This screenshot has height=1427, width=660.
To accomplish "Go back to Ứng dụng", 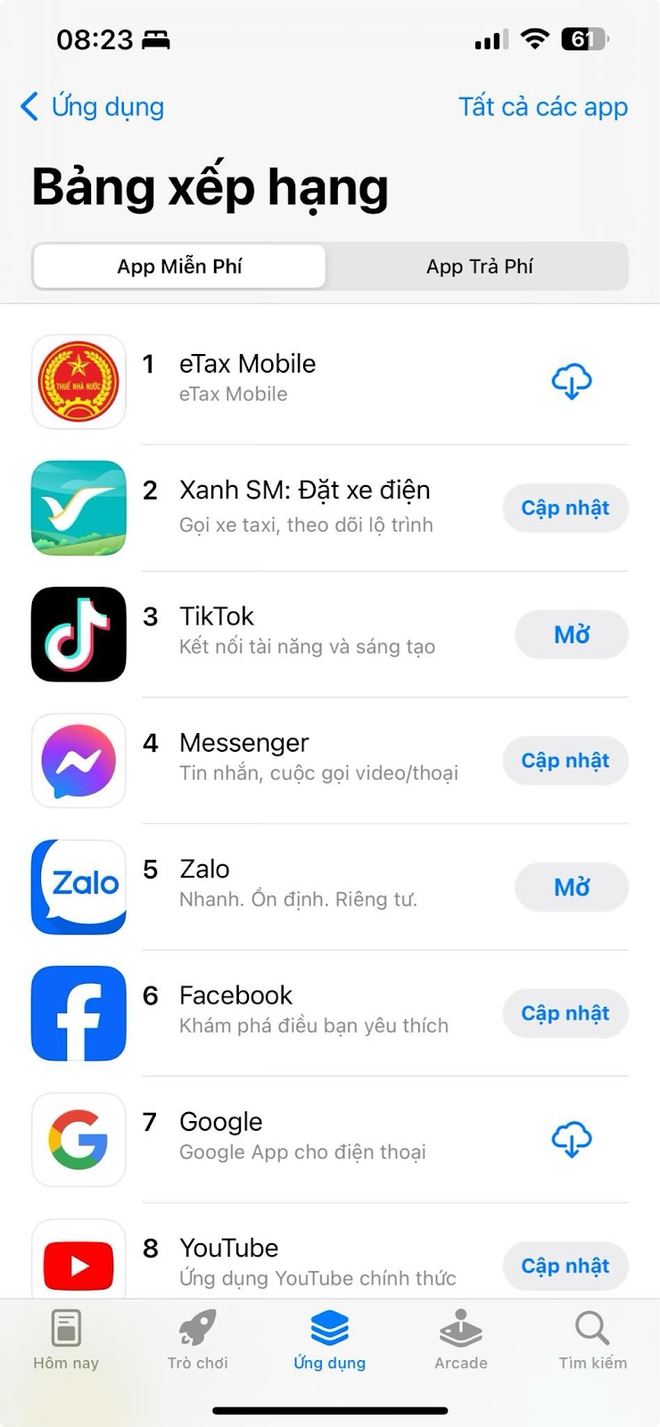I will click(x=92, y=107).
